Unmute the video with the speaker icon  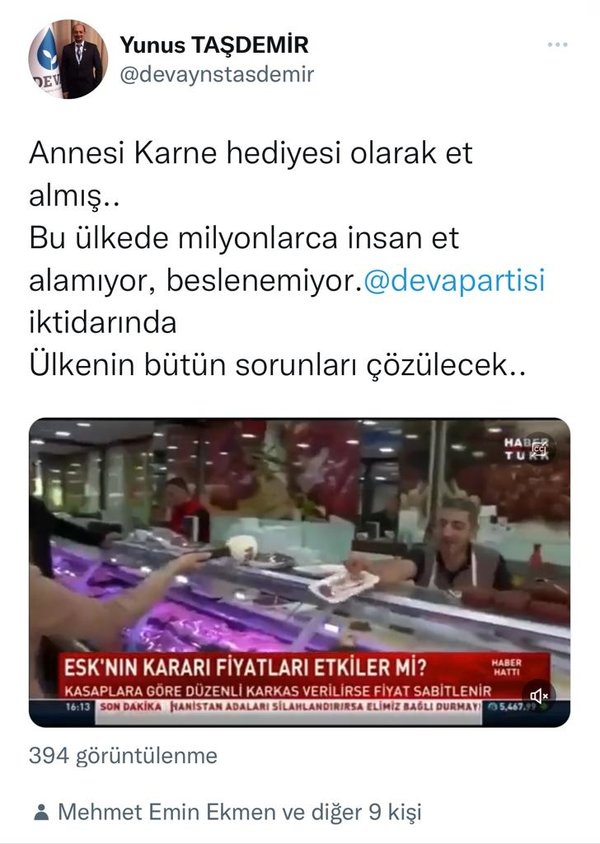(539, 695)
